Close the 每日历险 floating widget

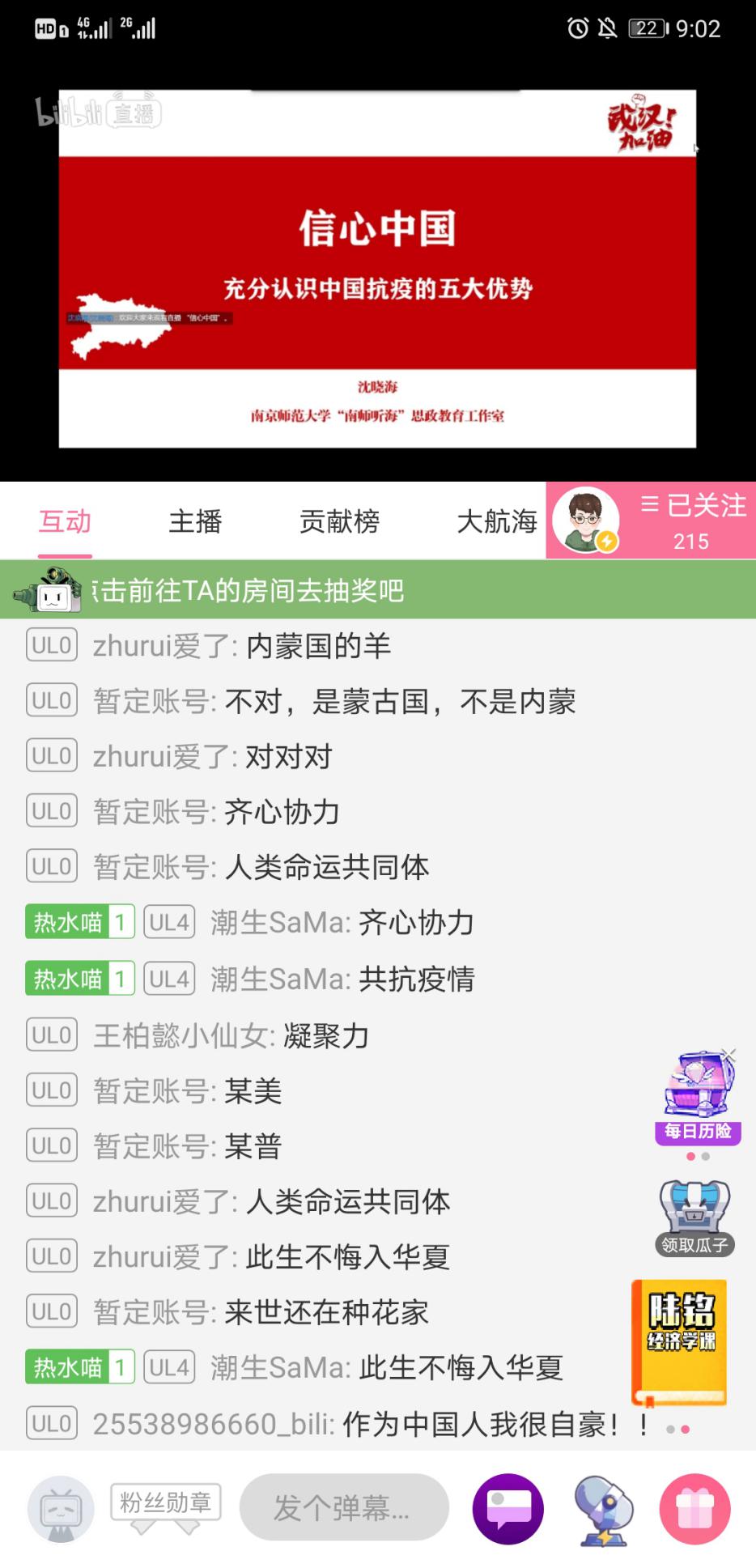pos(728,1054)
